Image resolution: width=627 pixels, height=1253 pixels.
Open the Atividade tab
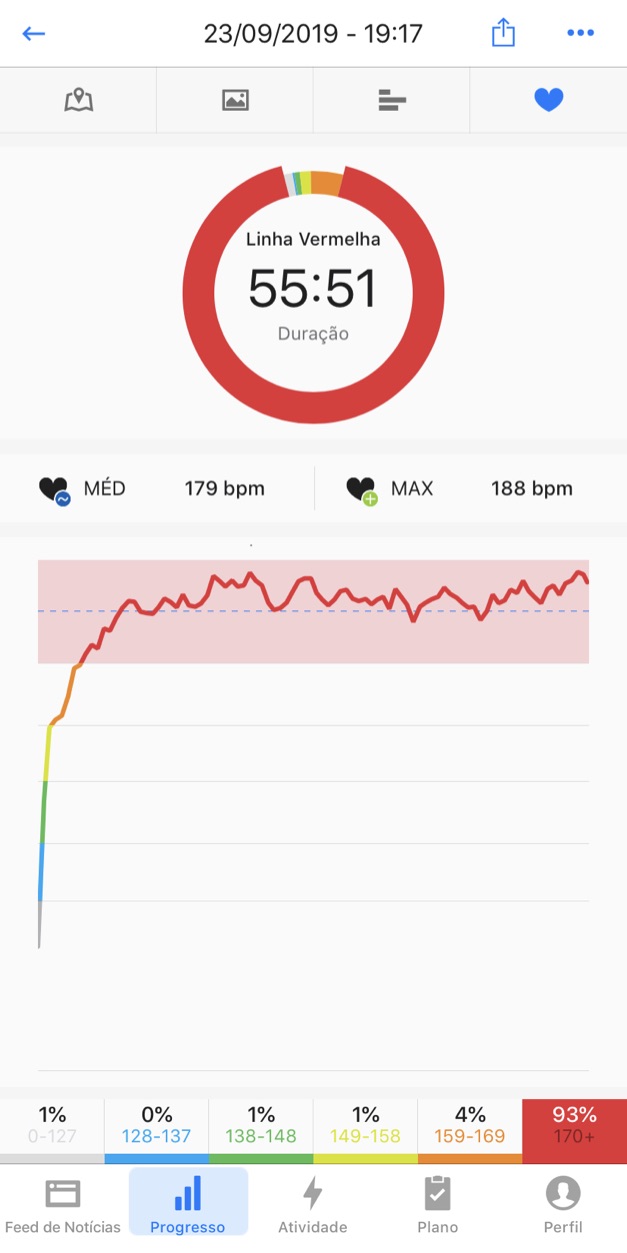pos(313,1206)
